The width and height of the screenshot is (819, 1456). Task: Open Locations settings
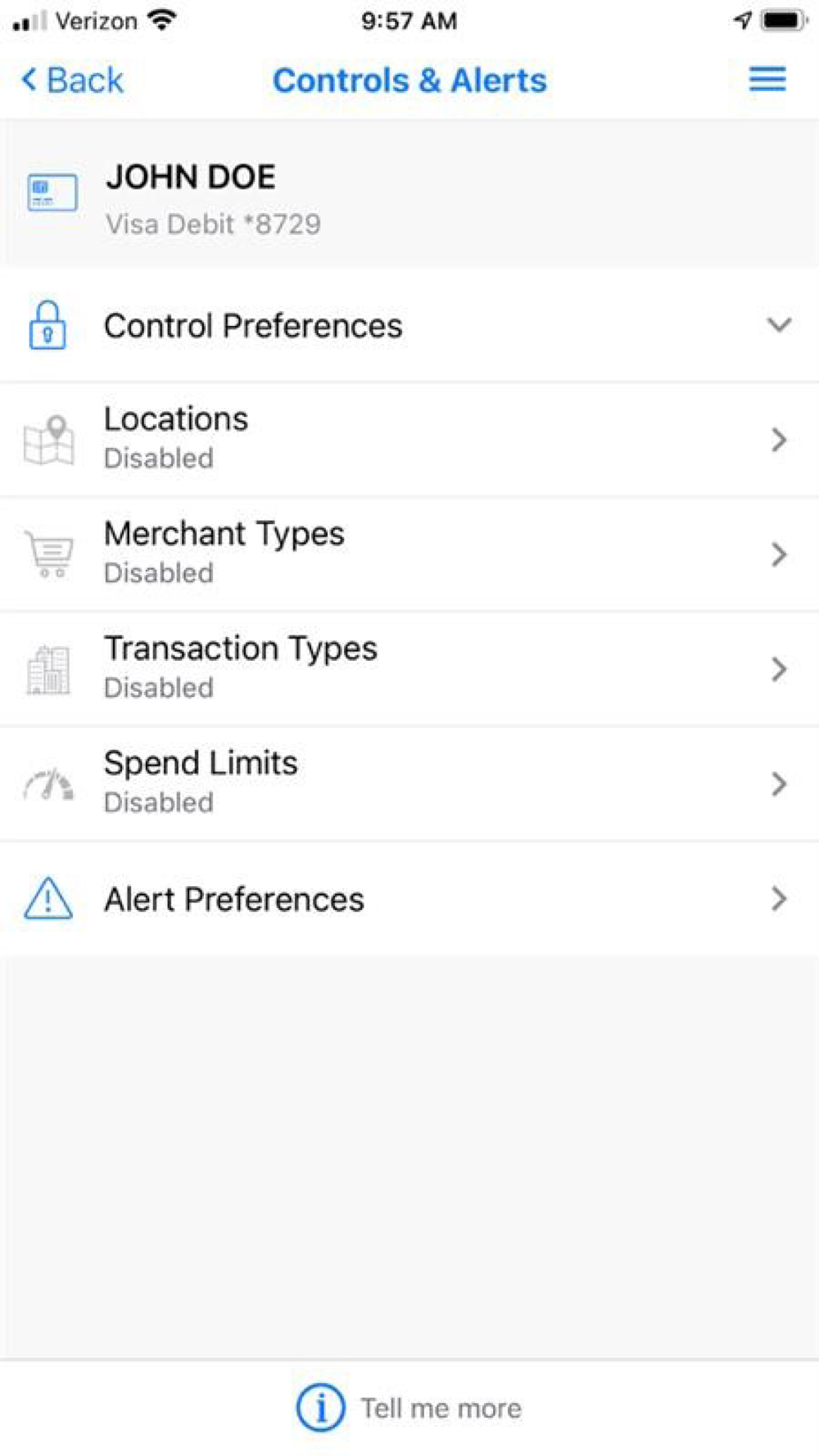pyautogui.click(x=409, y=439)
